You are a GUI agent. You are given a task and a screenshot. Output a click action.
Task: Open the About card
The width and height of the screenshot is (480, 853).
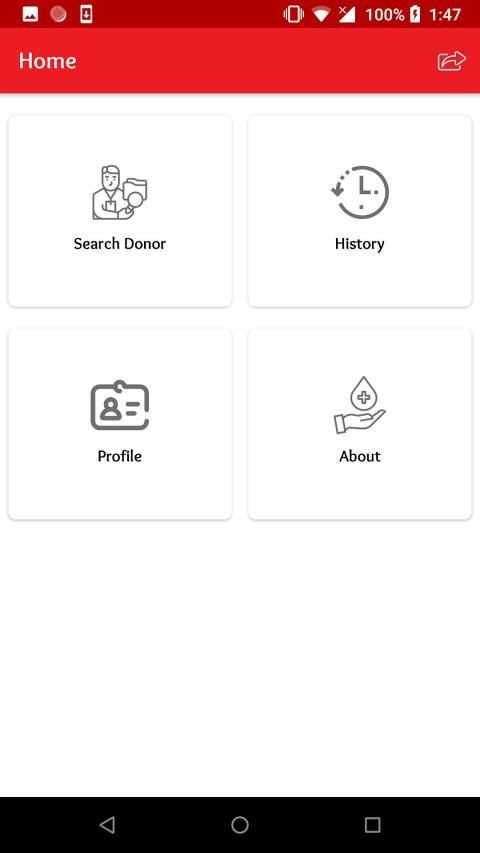pyautogui.click(x=360, y=424)
